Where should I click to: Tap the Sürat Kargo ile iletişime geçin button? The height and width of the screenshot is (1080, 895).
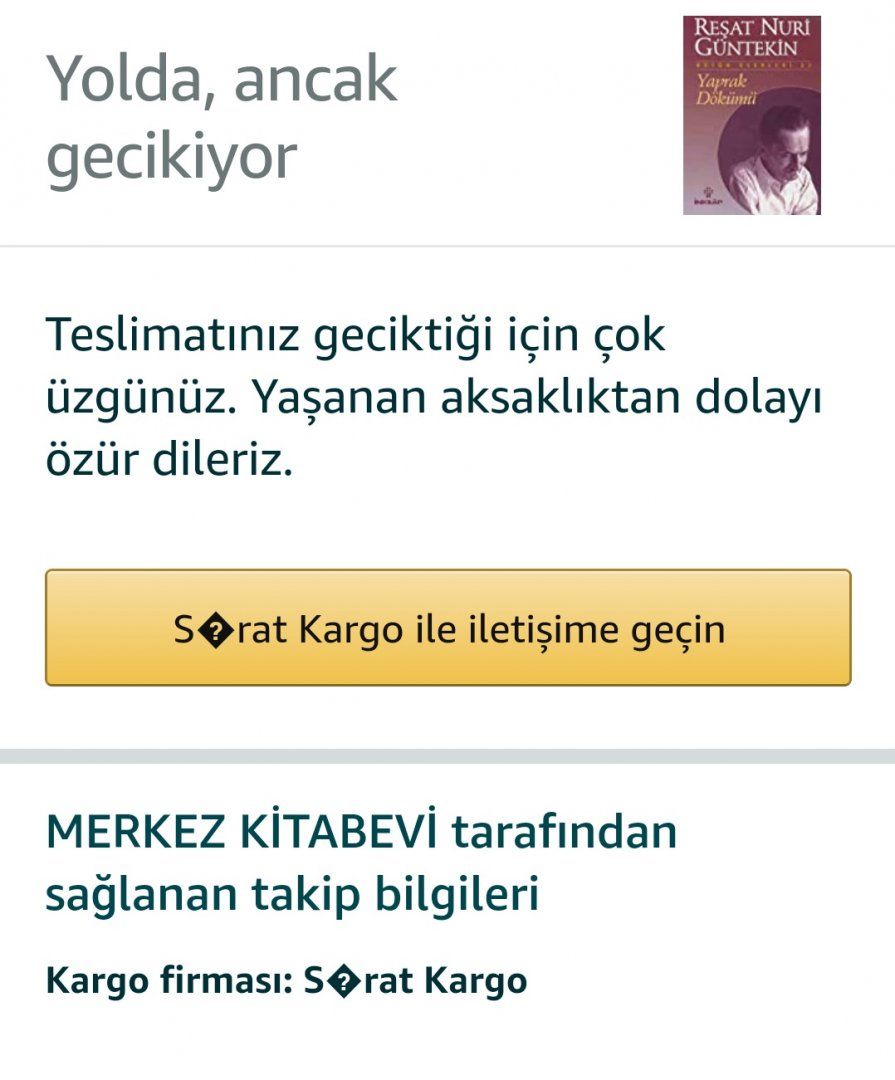click(x=448, y=628)
